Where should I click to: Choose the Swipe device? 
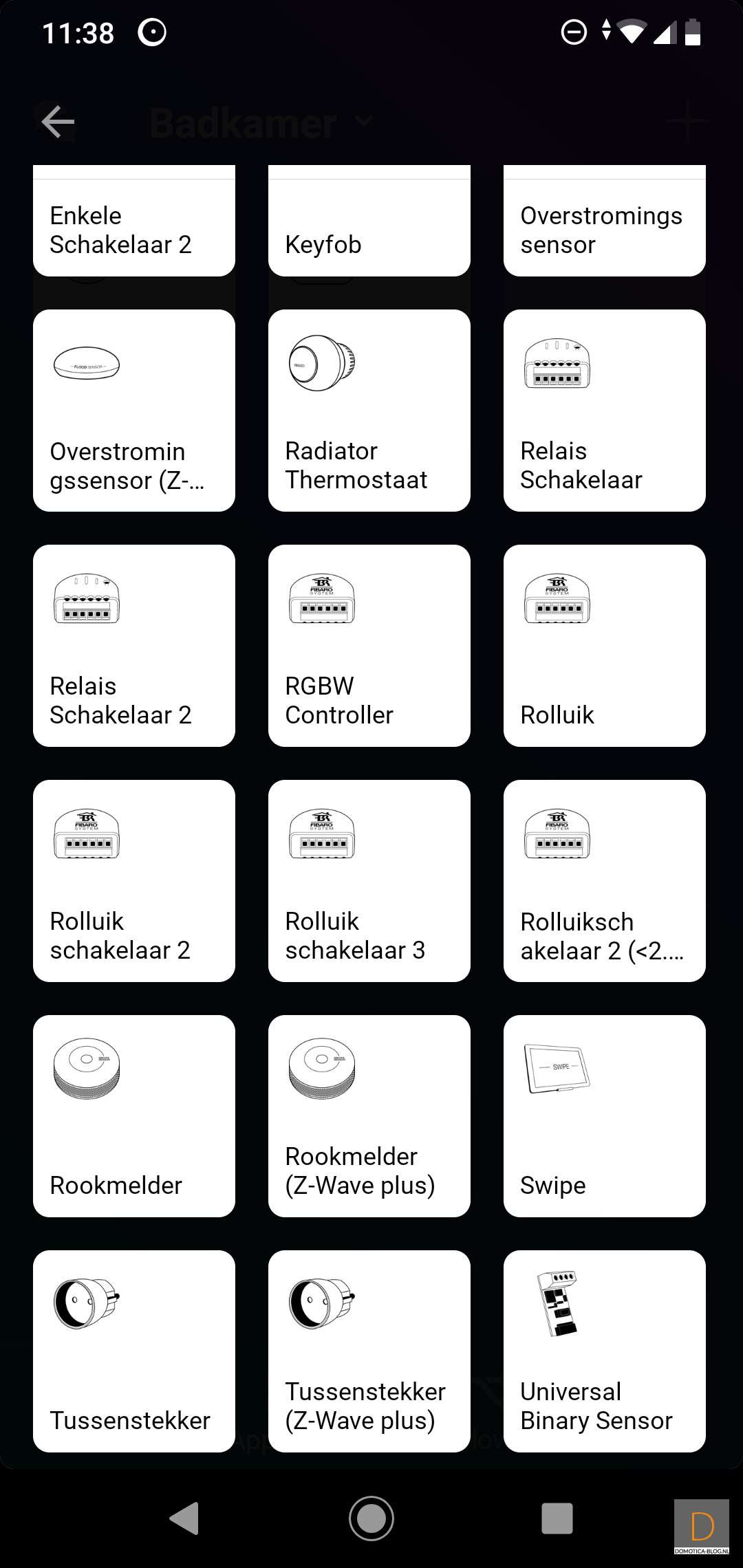click(x=605, y=1116)
